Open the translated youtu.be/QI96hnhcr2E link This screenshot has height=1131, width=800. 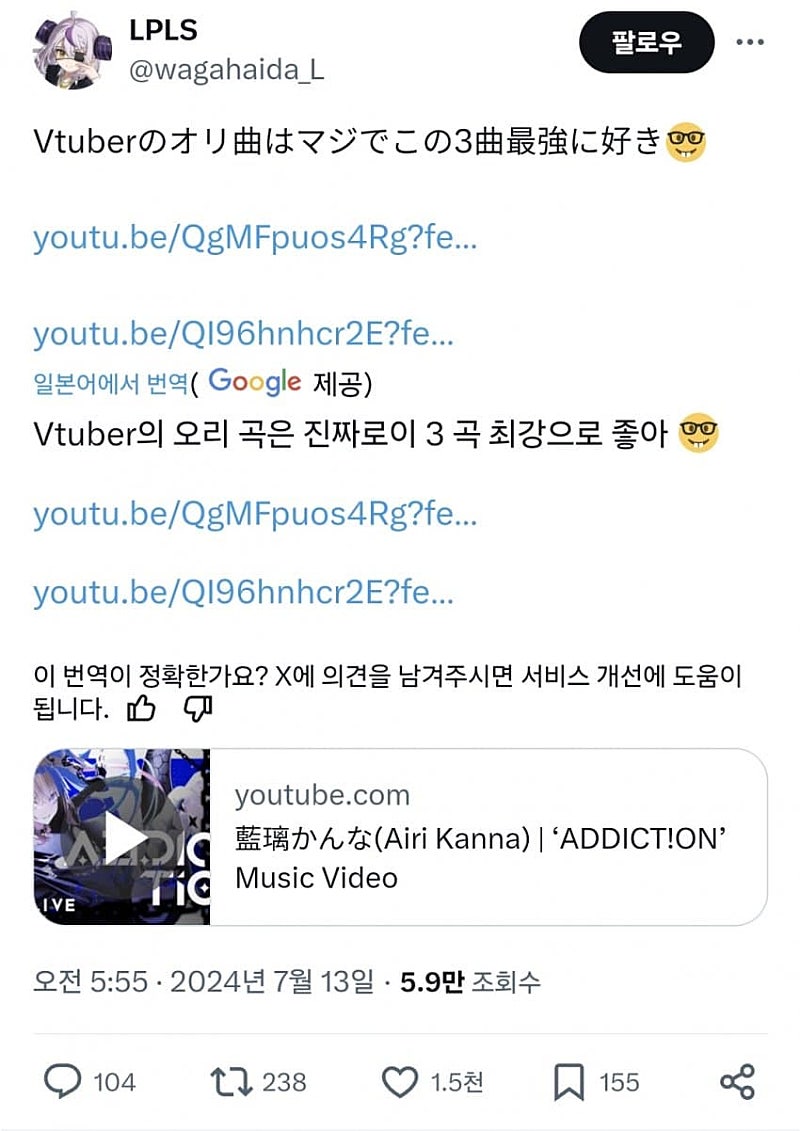(x=243, y=593)
